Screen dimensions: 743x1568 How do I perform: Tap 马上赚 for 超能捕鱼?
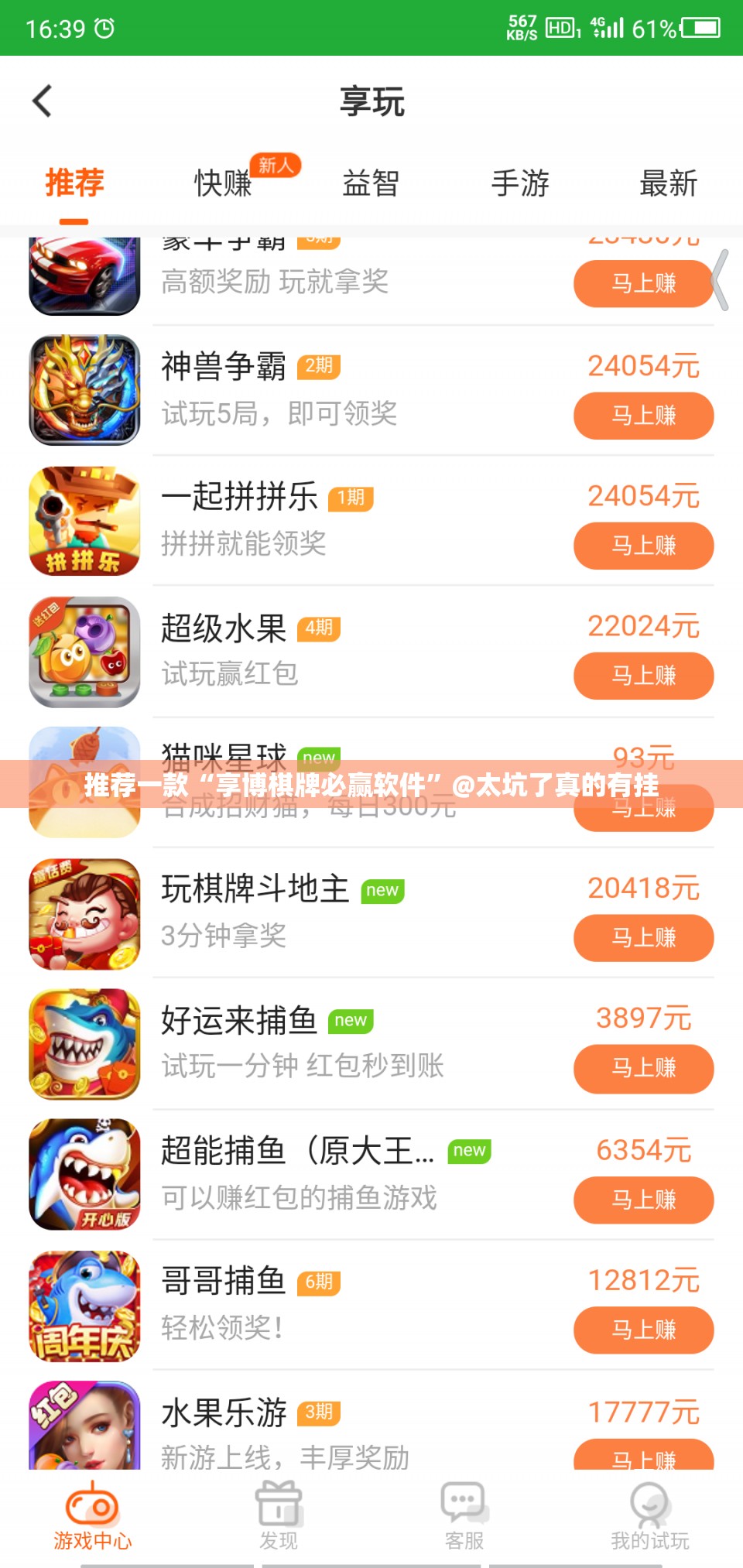[643, 1200]
